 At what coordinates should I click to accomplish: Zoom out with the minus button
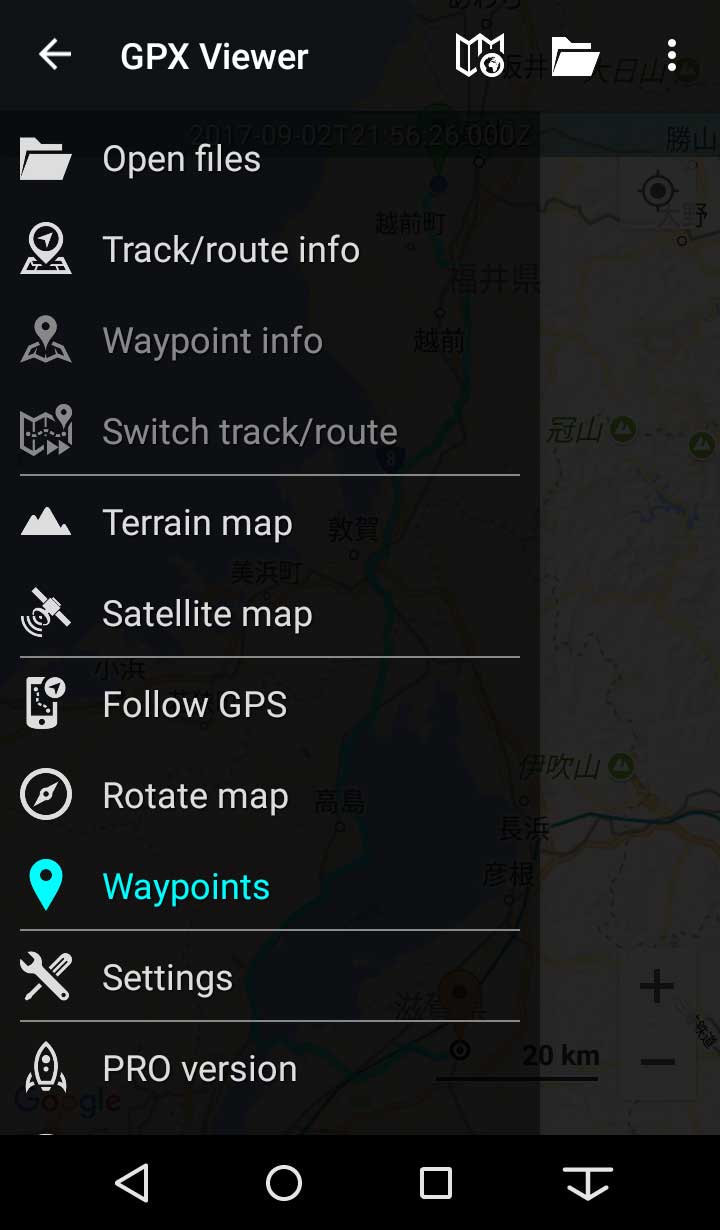pos(657,1061)
